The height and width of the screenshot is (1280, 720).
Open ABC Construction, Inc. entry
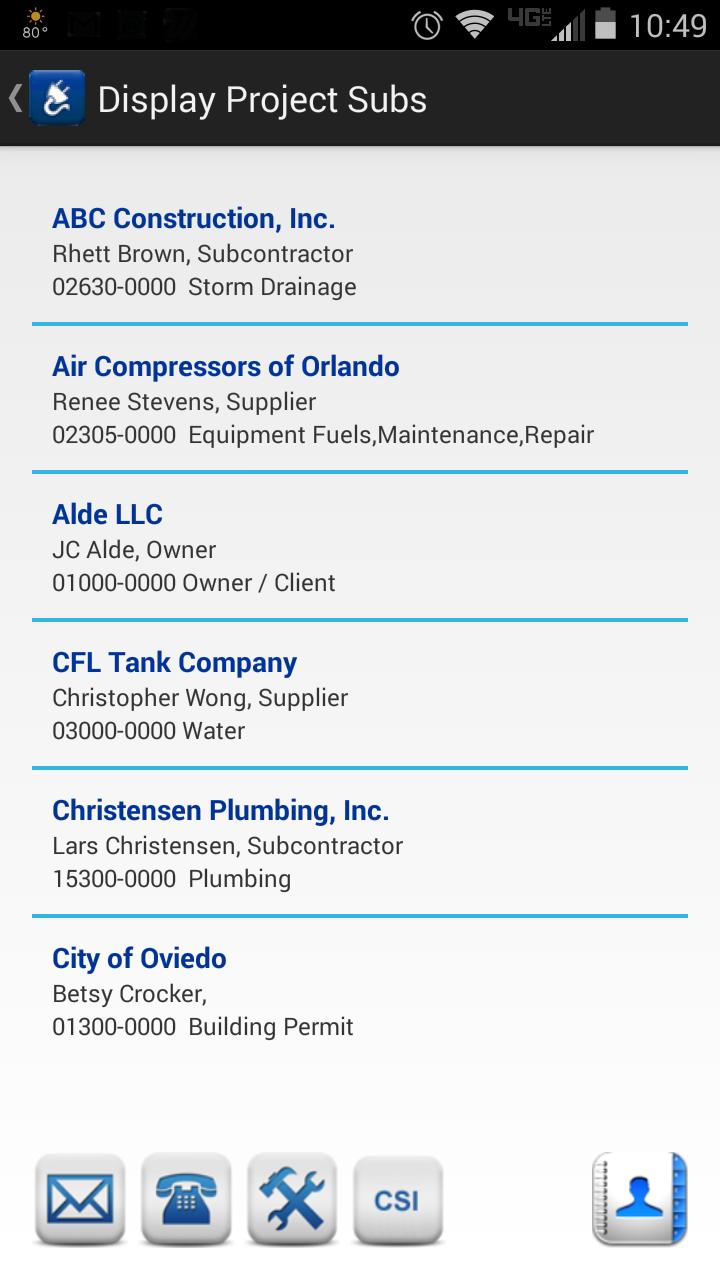(360, 252)
